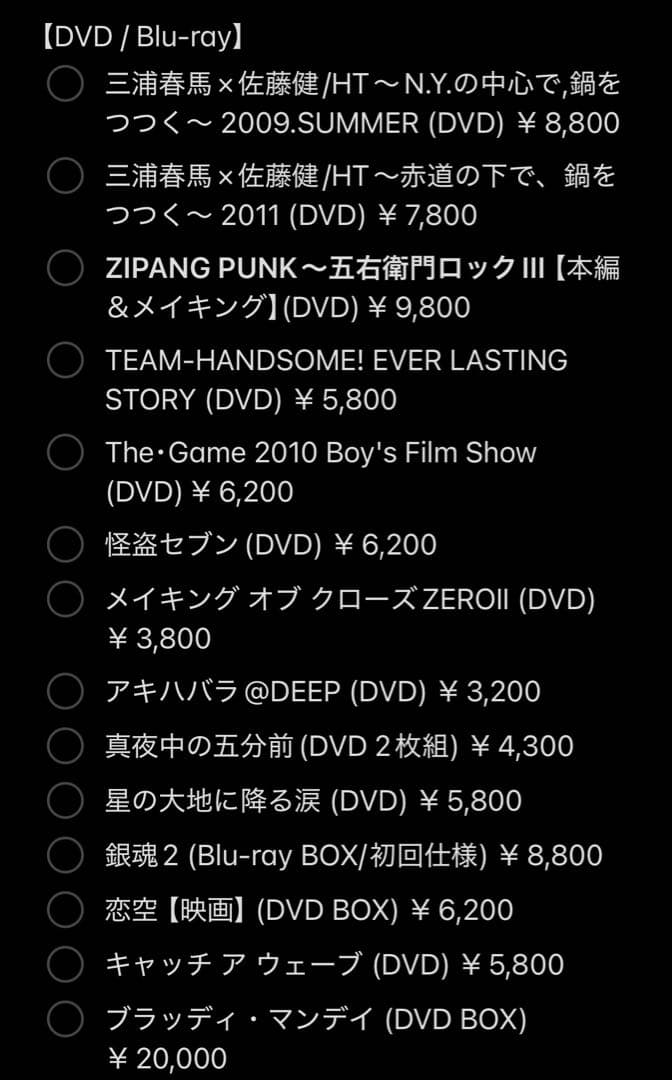Tick the 銀魂2 Blu-ray BOX checkbox
The width and height of the screenshot is (672, 1080).
[x=65, y=855]
